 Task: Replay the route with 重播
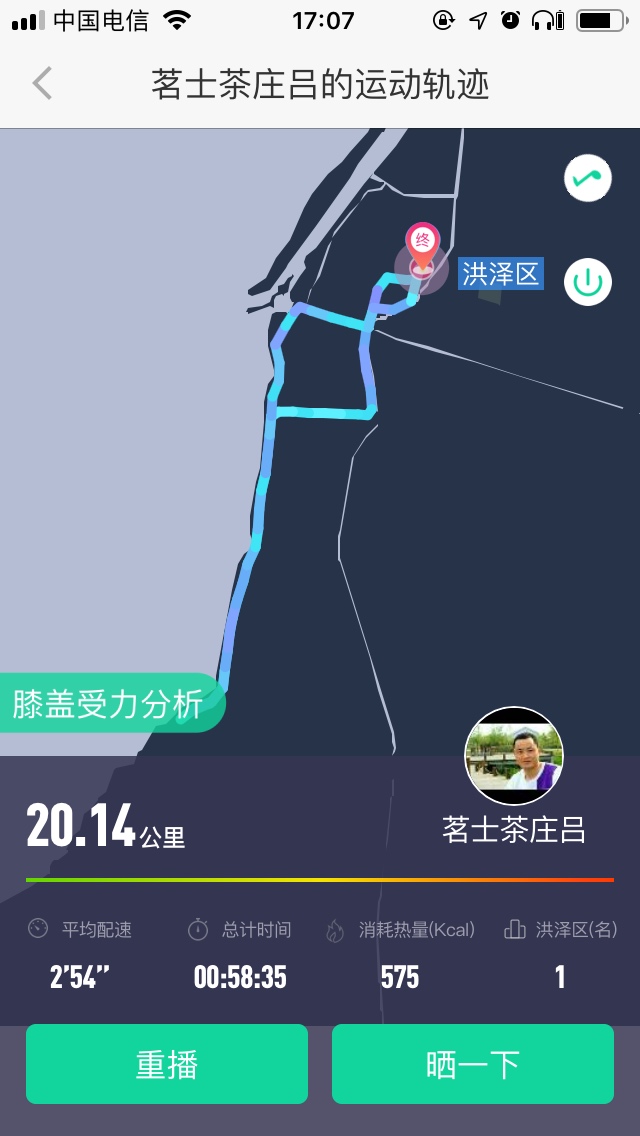(x=167, y=1064)
